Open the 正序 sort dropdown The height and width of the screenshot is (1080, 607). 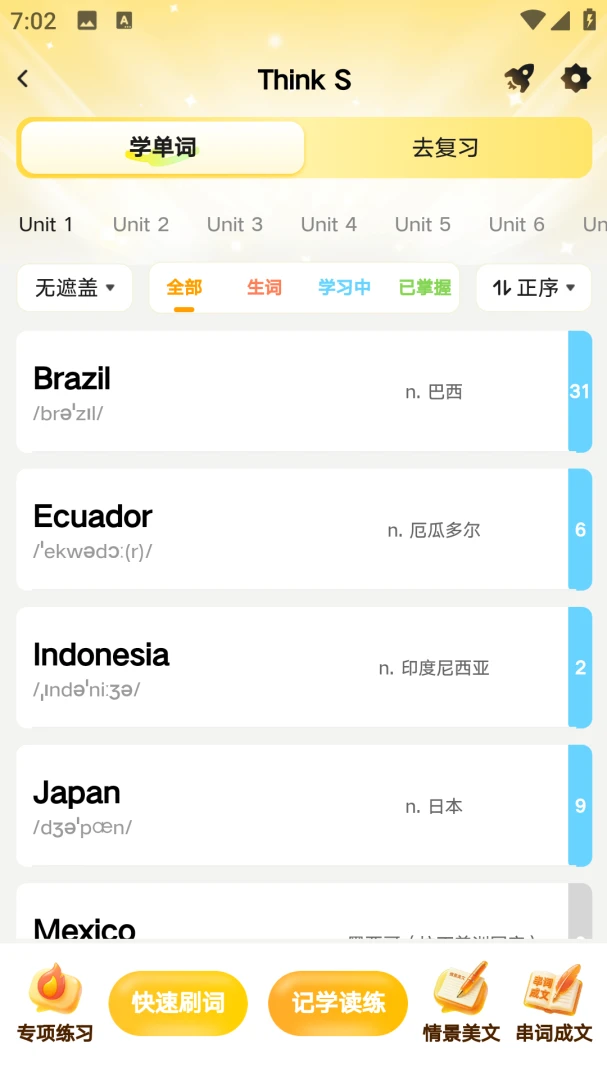533,287
